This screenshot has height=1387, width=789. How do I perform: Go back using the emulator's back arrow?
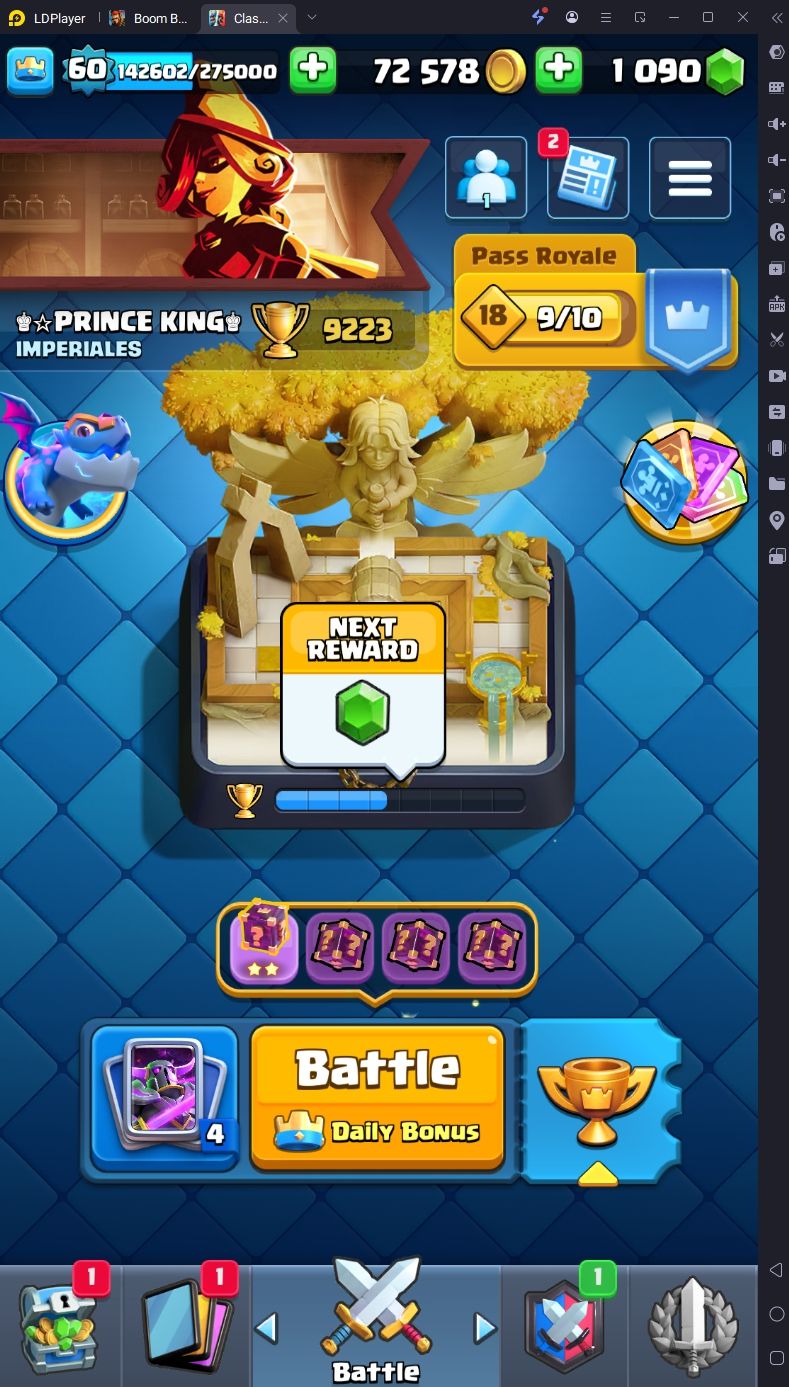point(776,1270)
